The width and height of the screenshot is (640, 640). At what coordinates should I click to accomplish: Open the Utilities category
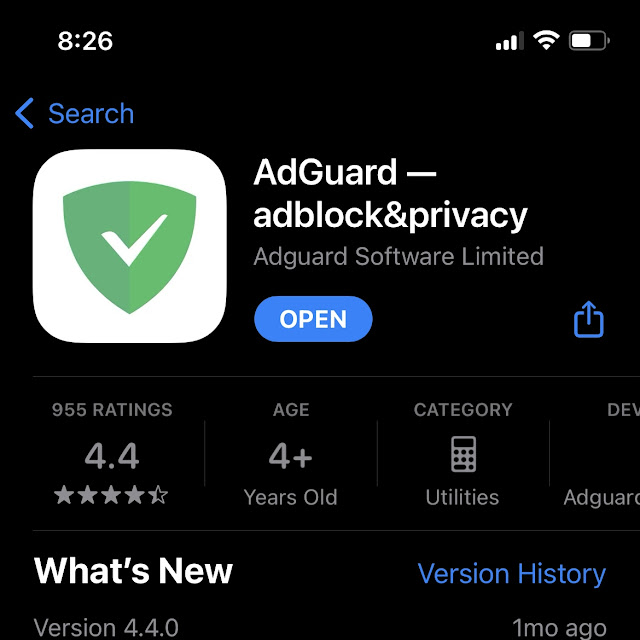tap(463, 454)
